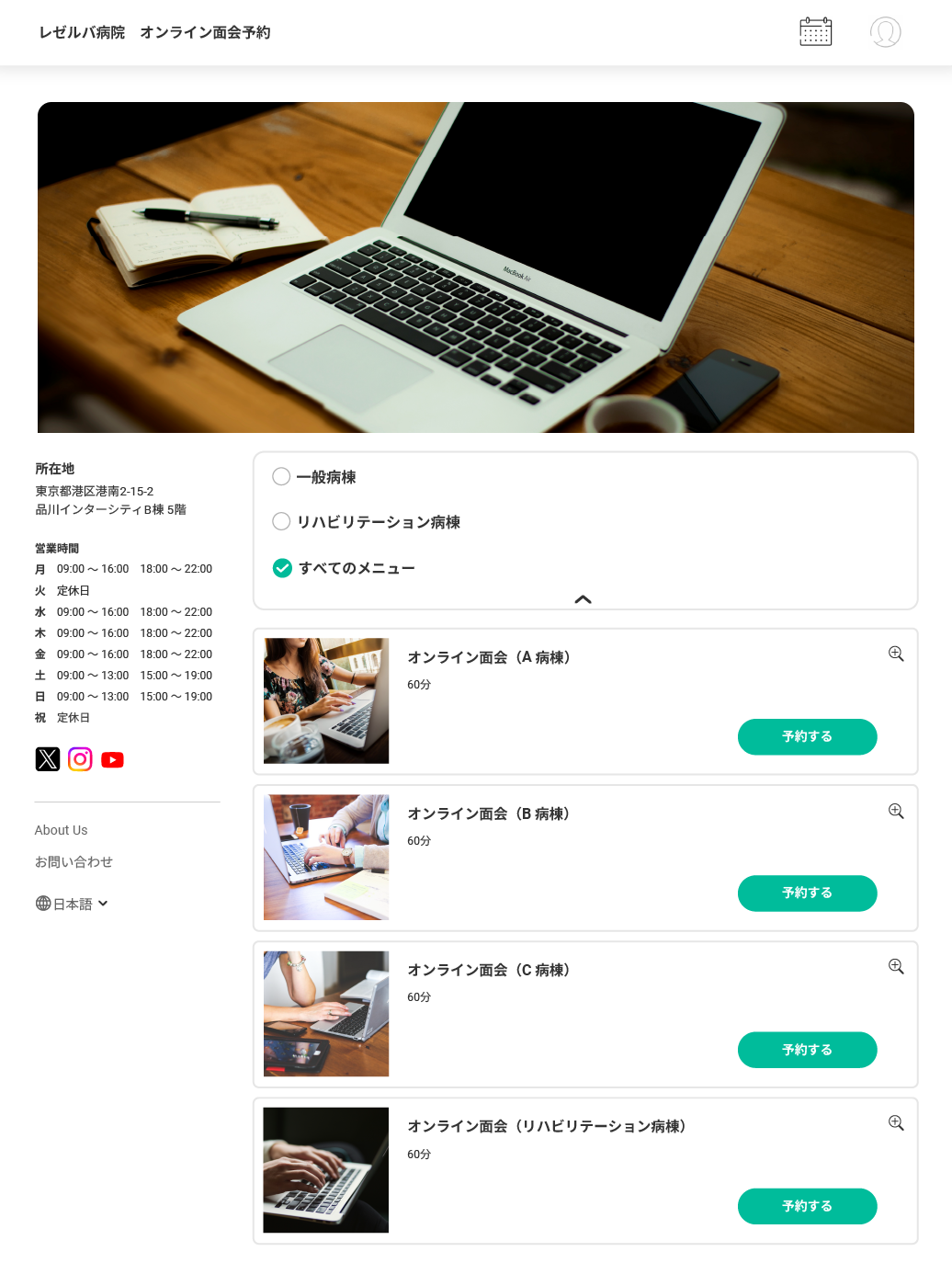Open details magnifier for B 病棟 card
Image resolution: width=952 pixels, height=1263 pixels.
896,811
